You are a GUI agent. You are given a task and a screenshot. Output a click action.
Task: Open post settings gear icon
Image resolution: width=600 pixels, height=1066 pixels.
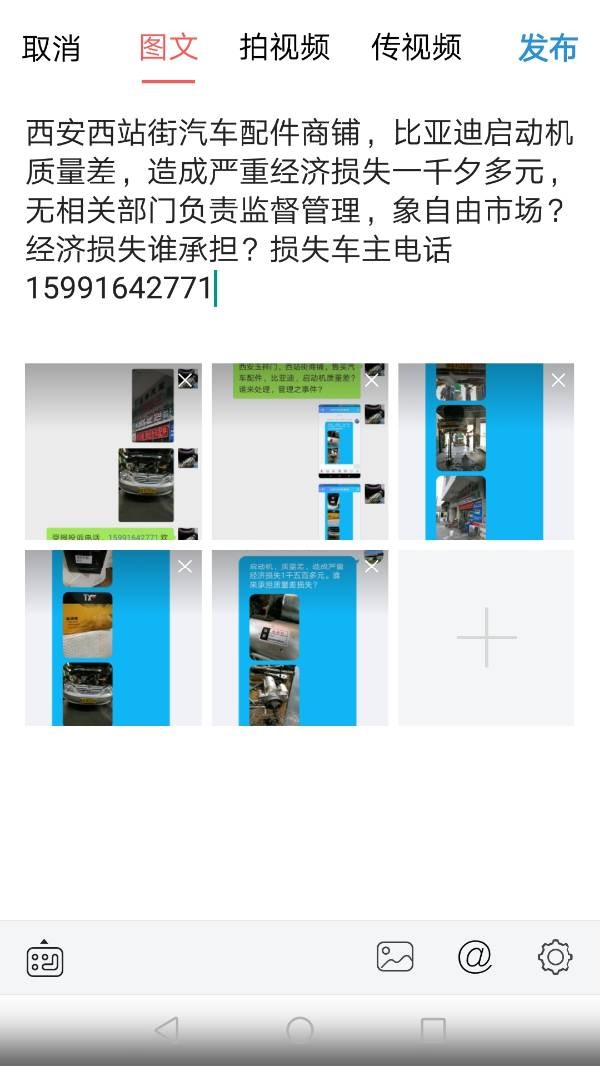(554, 957)
